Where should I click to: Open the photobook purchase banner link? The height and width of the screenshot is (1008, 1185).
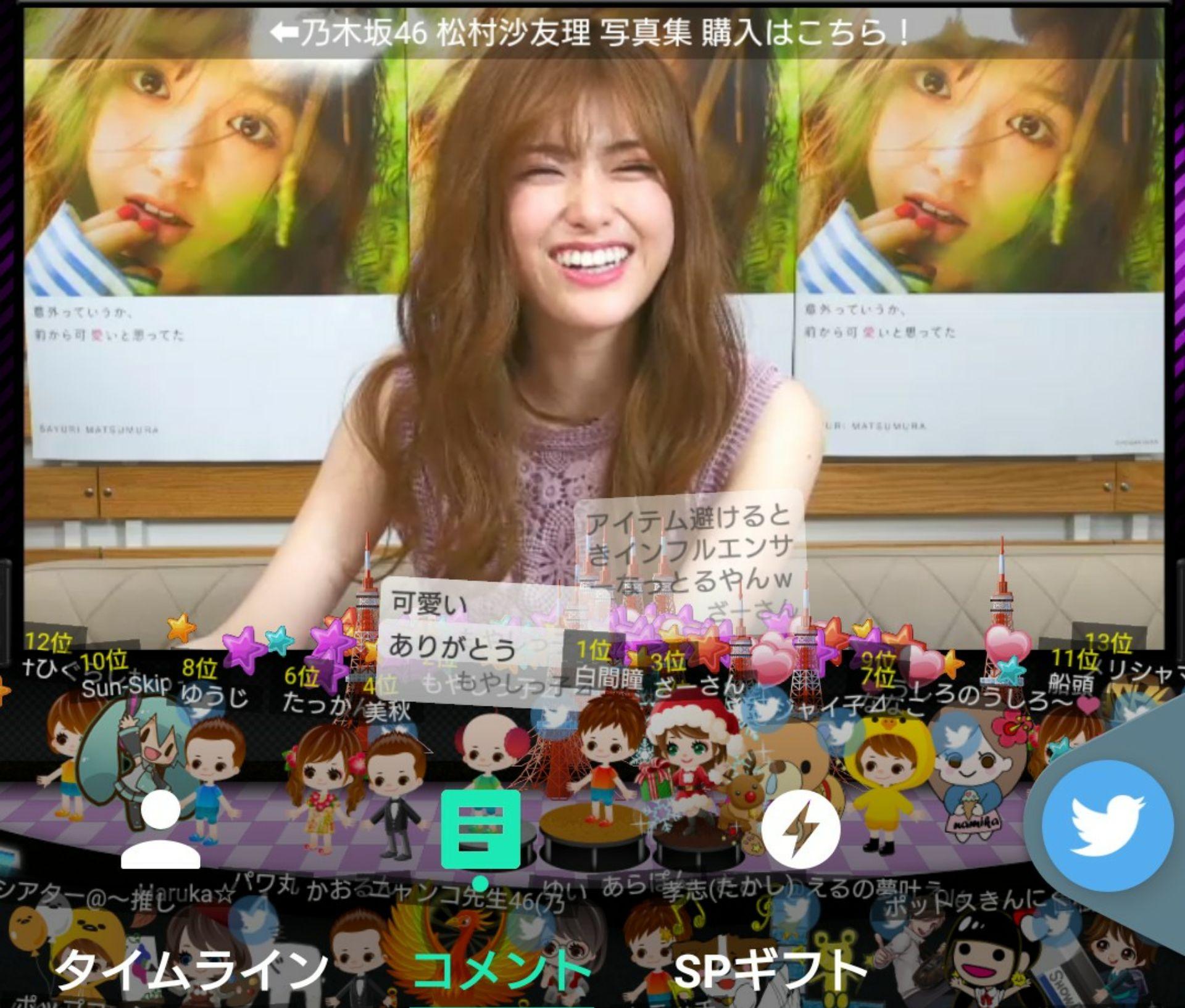591,33
